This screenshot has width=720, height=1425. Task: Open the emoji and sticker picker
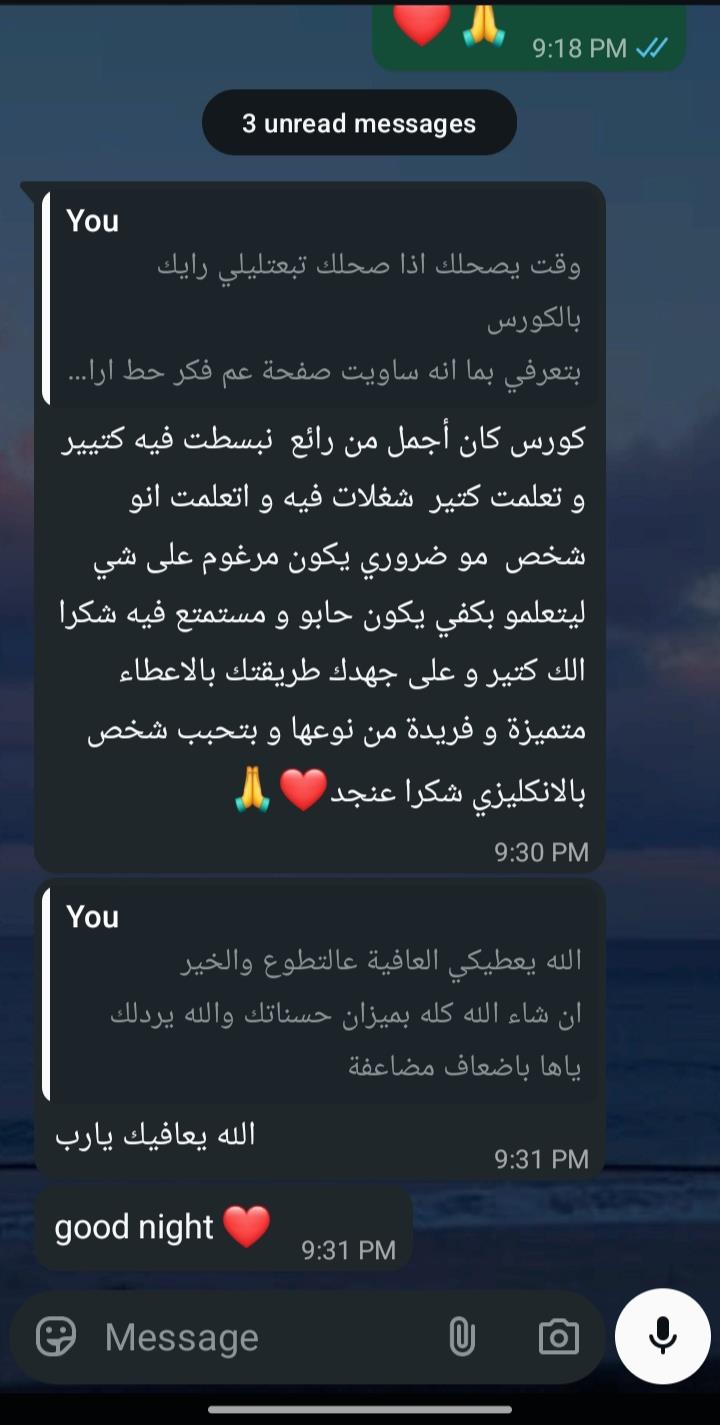click(56, 1337)
